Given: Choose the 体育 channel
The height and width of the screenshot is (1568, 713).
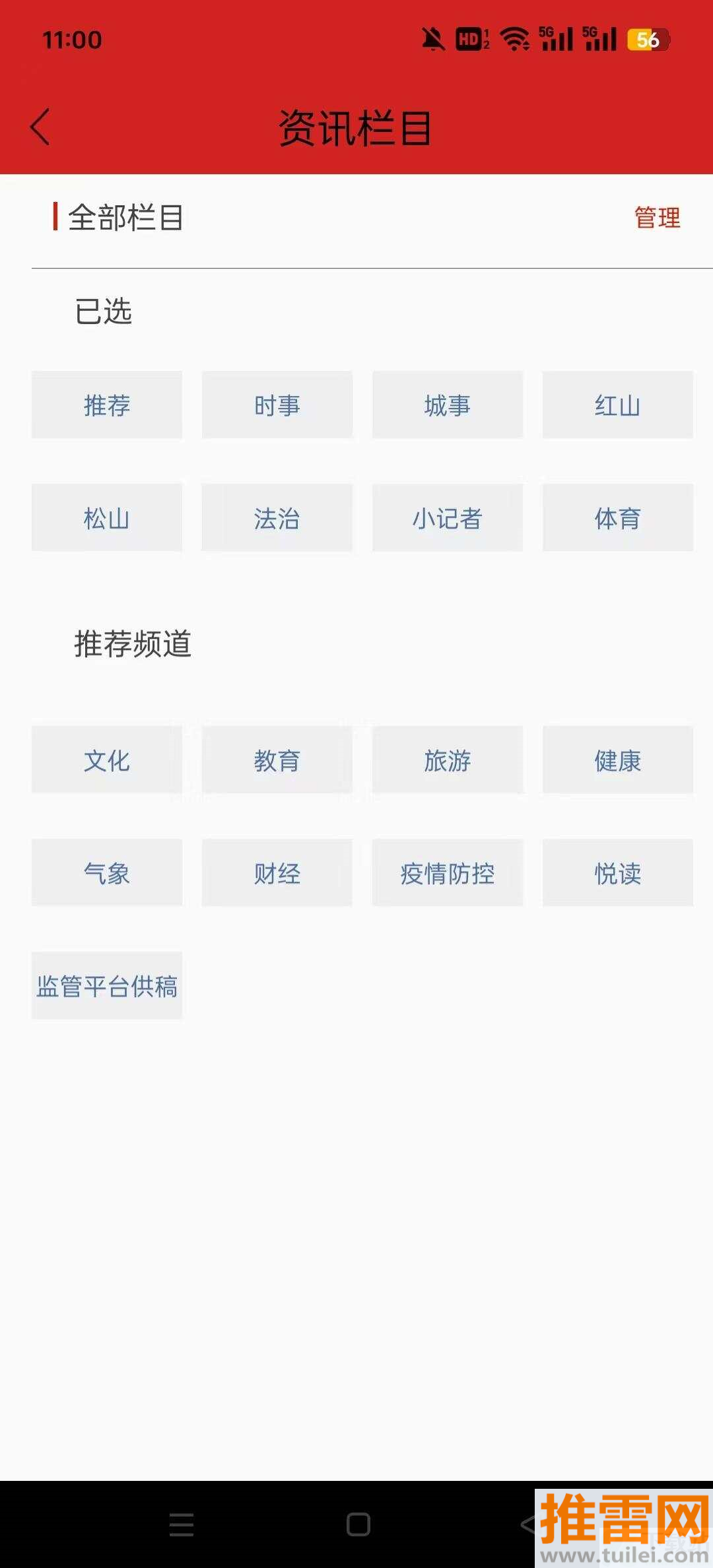Looking at the screenshot, I should (x=618, y=518).
